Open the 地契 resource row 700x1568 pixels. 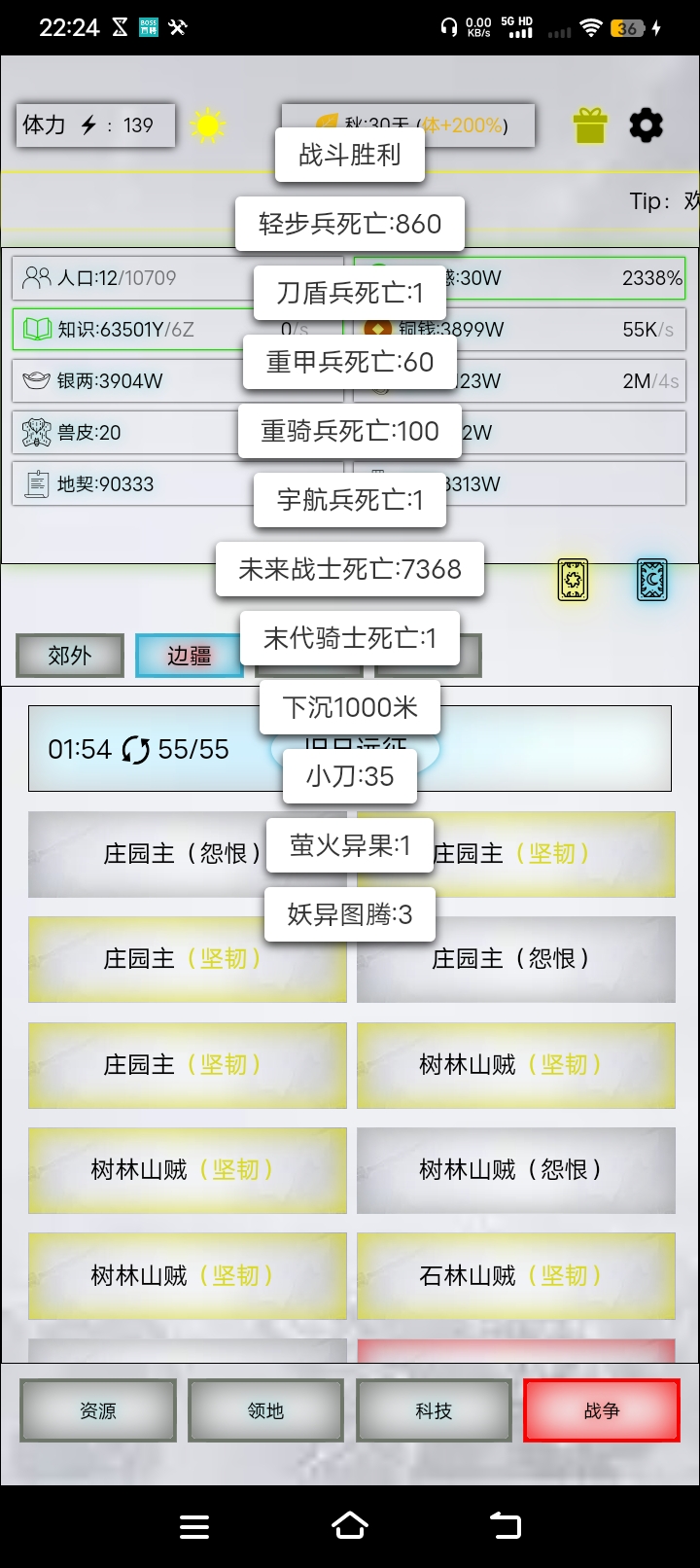(x=126, y=484)
